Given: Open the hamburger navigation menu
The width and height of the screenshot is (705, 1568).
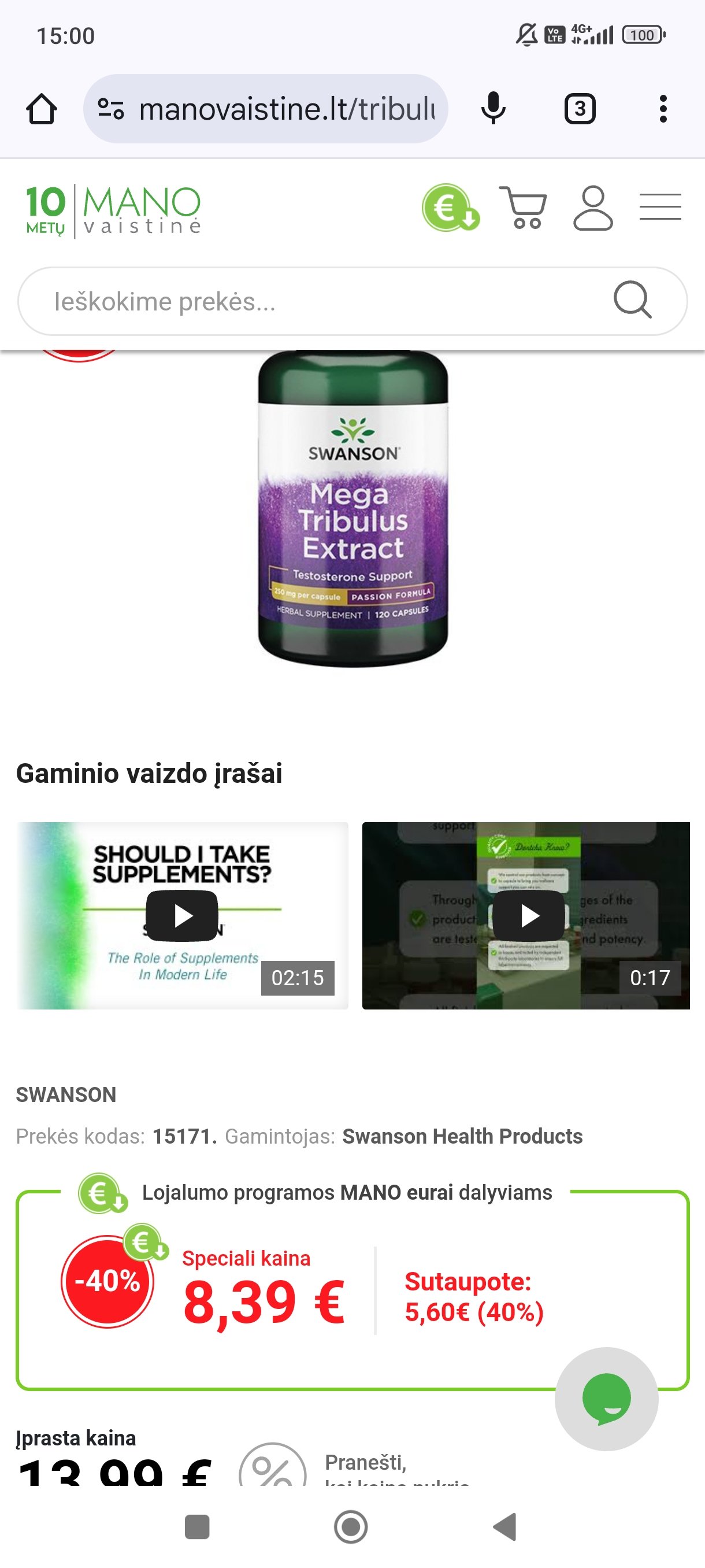Looking at the screenshot, I should point(660,207).
